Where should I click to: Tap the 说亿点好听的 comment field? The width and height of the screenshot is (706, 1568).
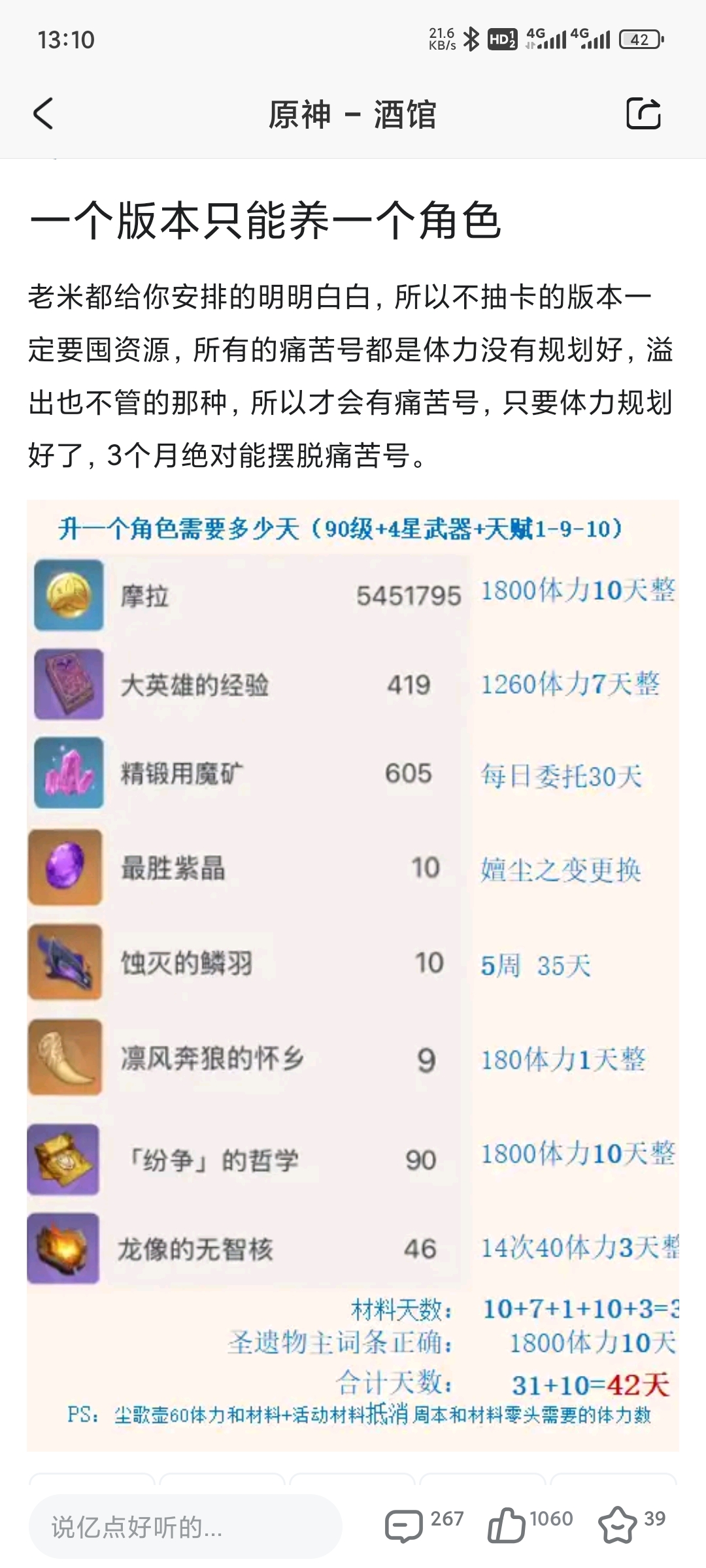tap(186, 1527)
